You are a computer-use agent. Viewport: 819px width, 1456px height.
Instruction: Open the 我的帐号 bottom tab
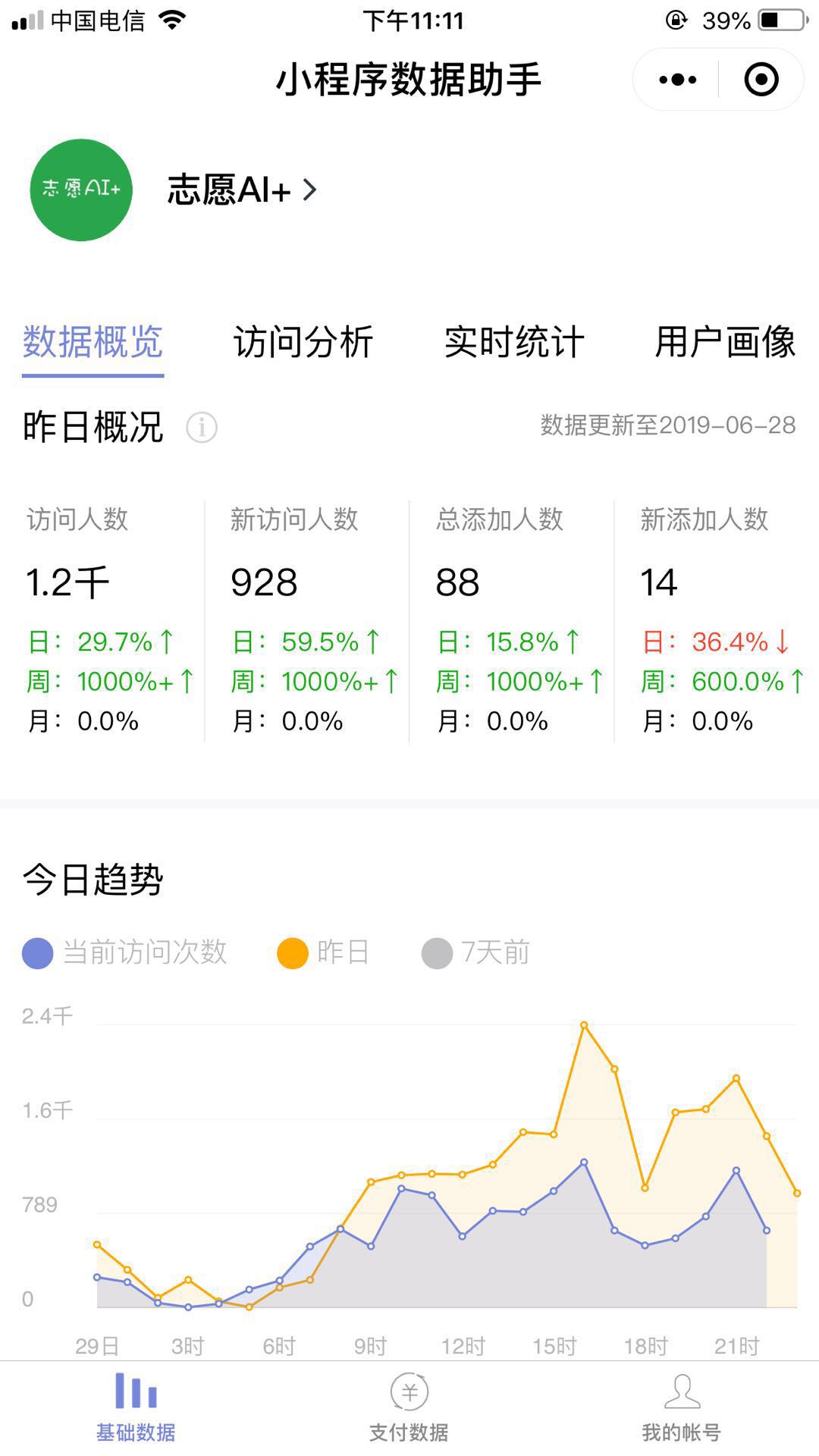pos(681,1409)
